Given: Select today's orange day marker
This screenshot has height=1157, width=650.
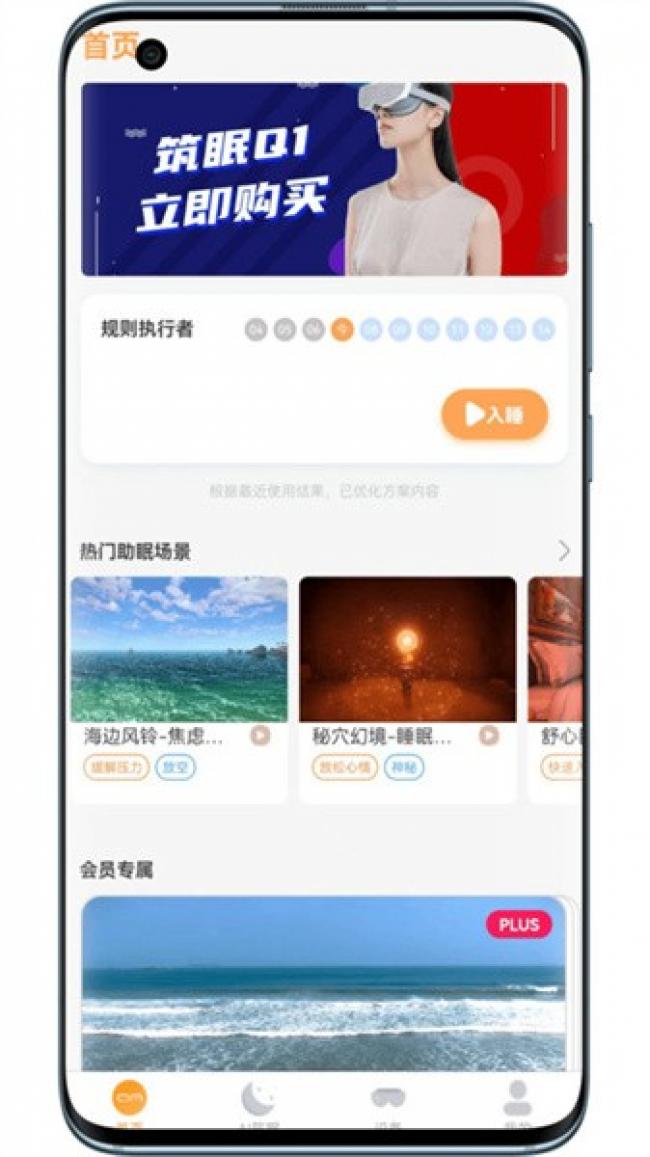Looking at the screenshot, I should pos(342,329).
